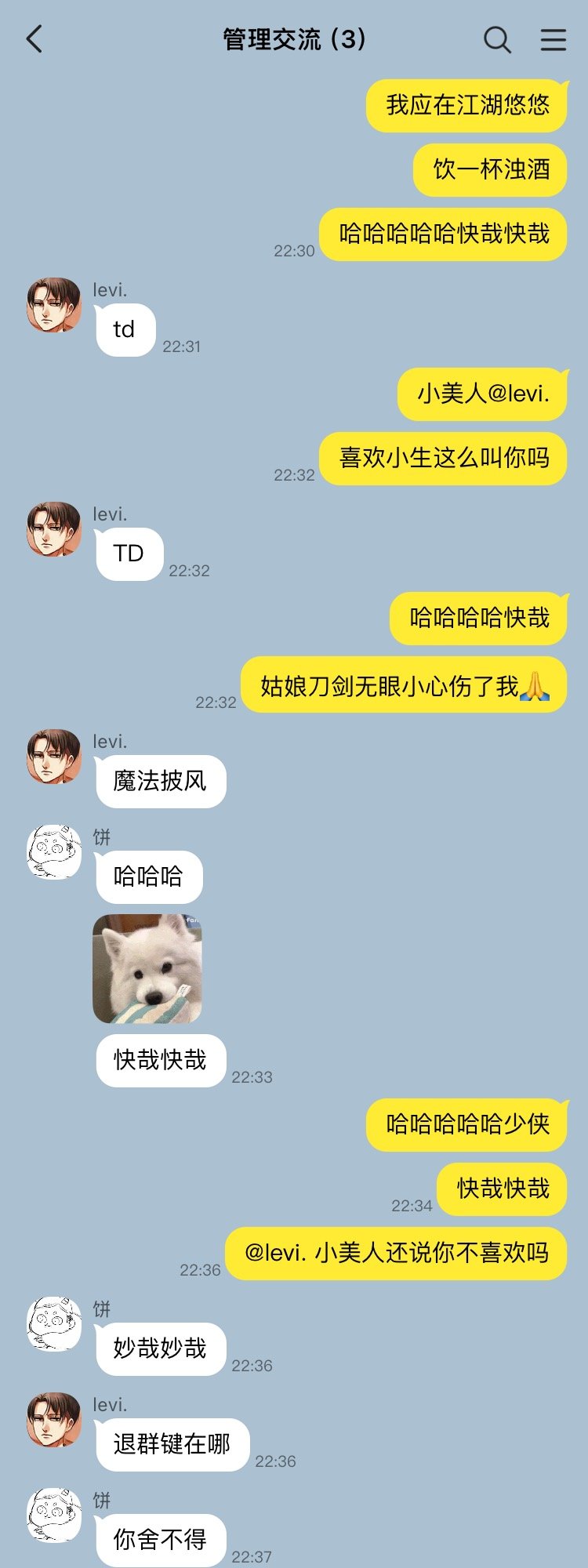Tap levi.'s avatar beside the 退群键在哪 message
Viewport: 588px width, 1568px height.
(54, 1419)
